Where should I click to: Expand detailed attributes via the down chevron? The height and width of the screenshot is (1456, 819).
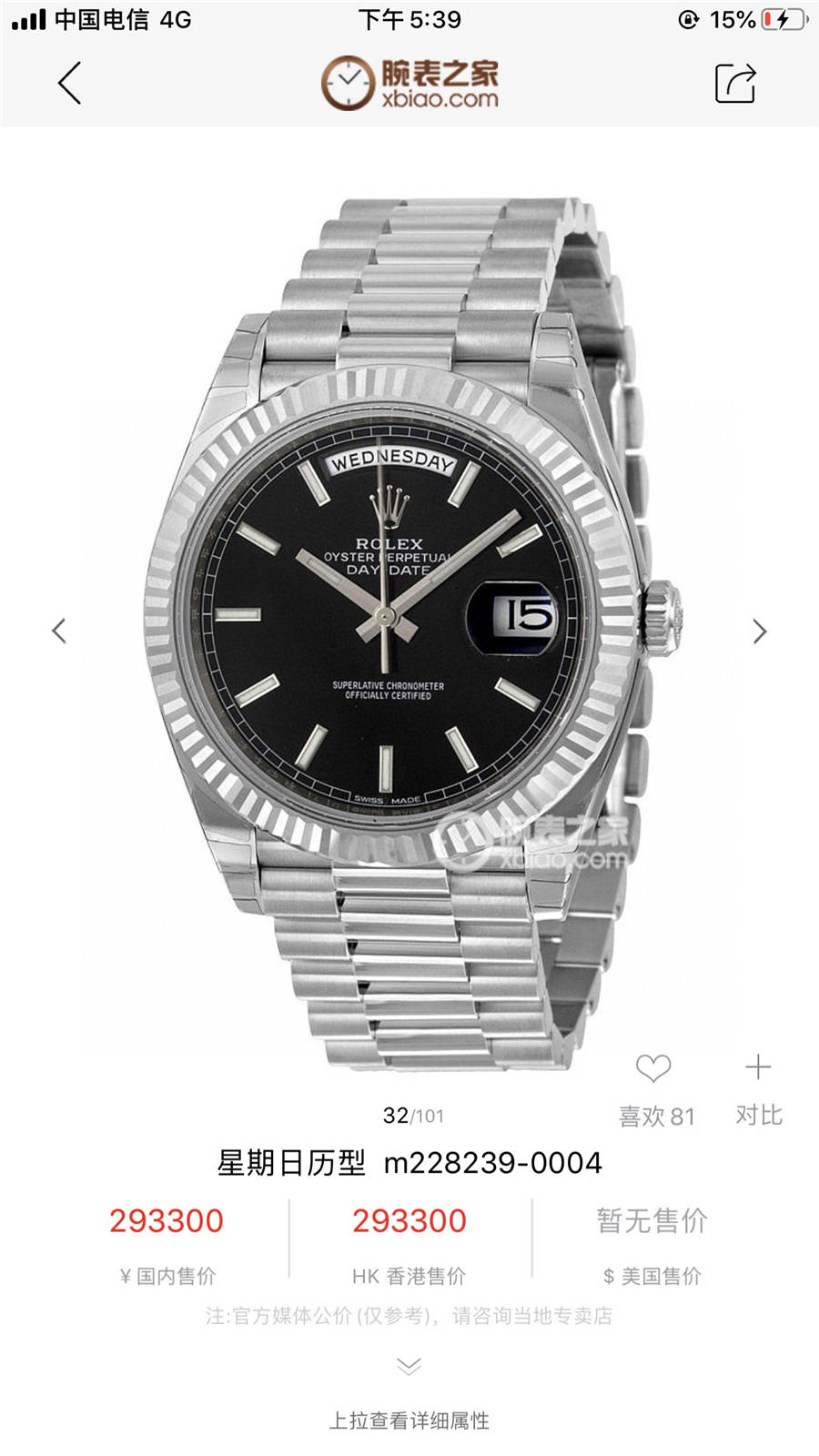409,1367
